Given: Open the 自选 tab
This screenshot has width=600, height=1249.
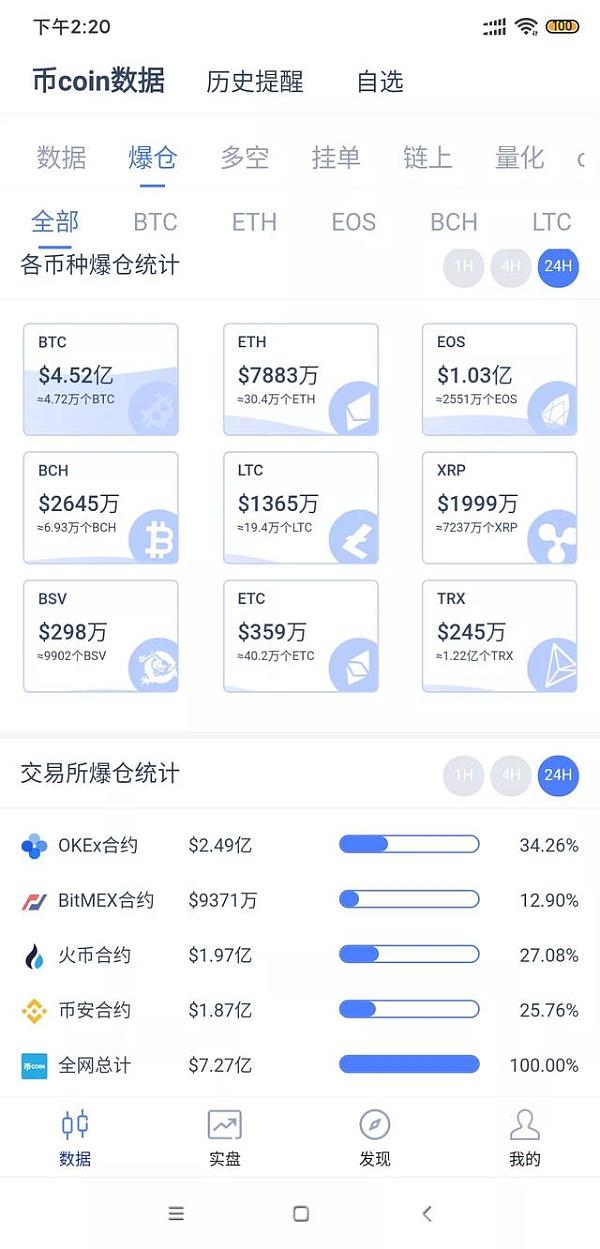Looking at the screenshot, I should [379, 82].
